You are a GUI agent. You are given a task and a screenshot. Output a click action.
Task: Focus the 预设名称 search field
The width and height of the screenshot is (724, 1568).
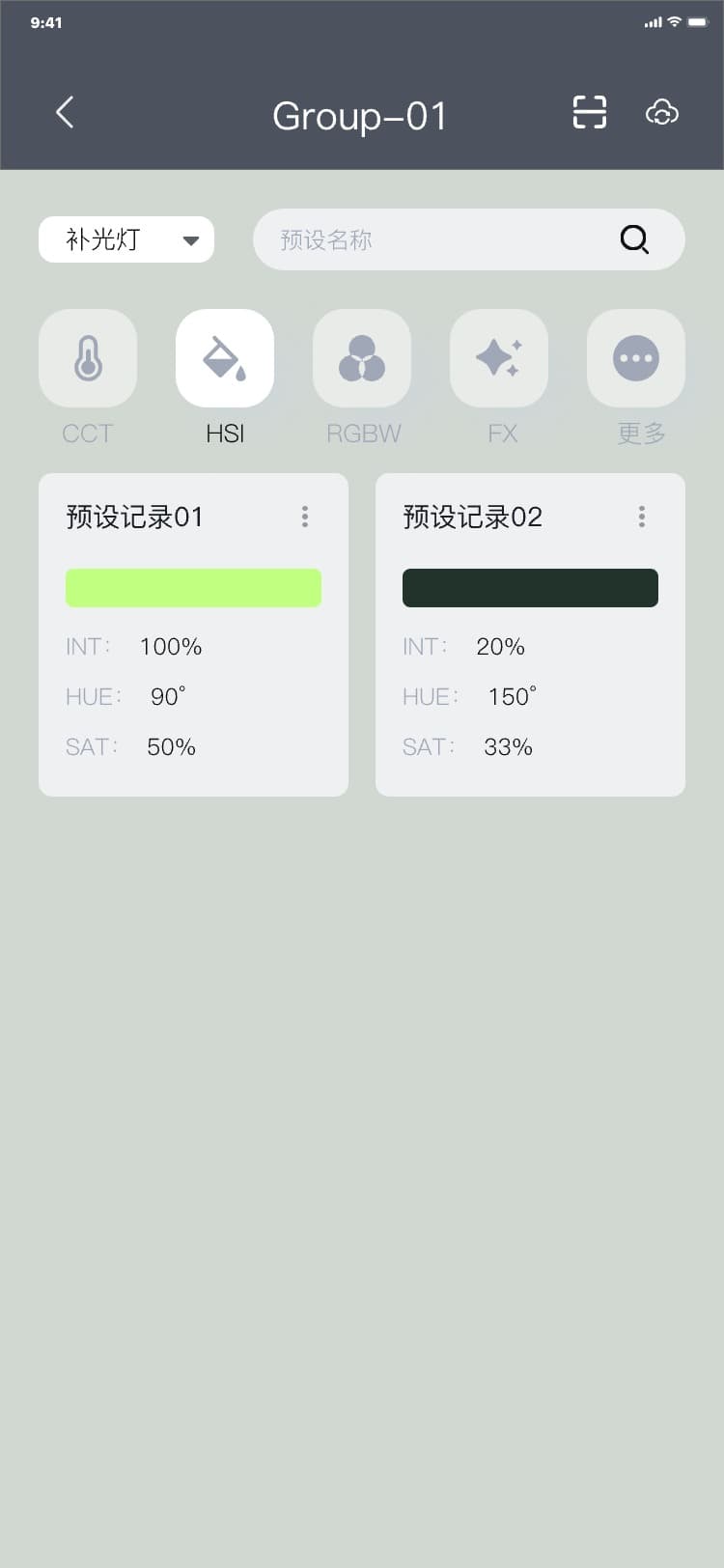click(434, 239)
